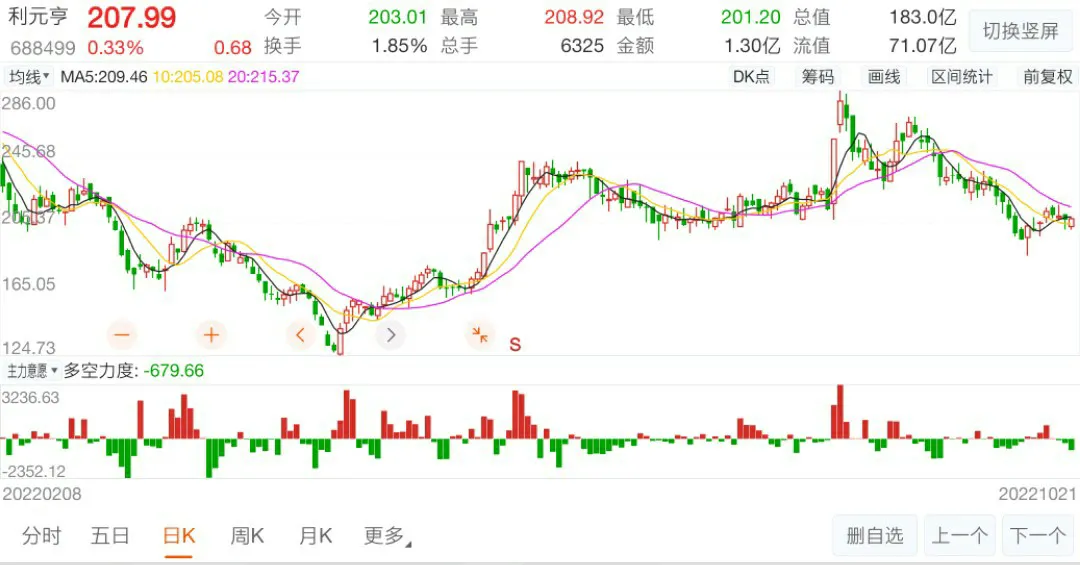Switch to the 分时 tab
The height and width of the screenshot is (565, 1080).
pos(41,536)
